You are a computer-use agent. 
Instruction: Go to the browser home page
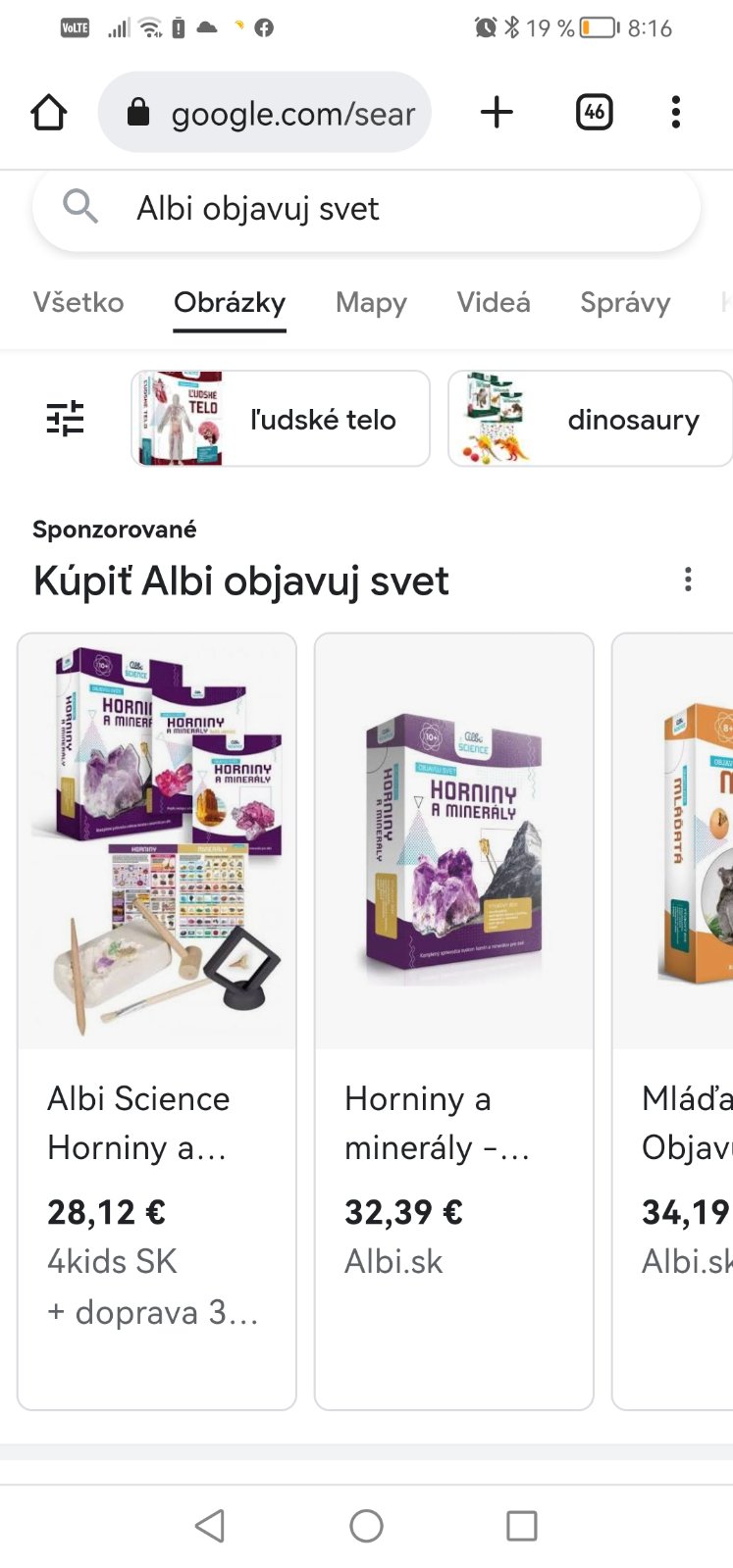tap(48, 113)
